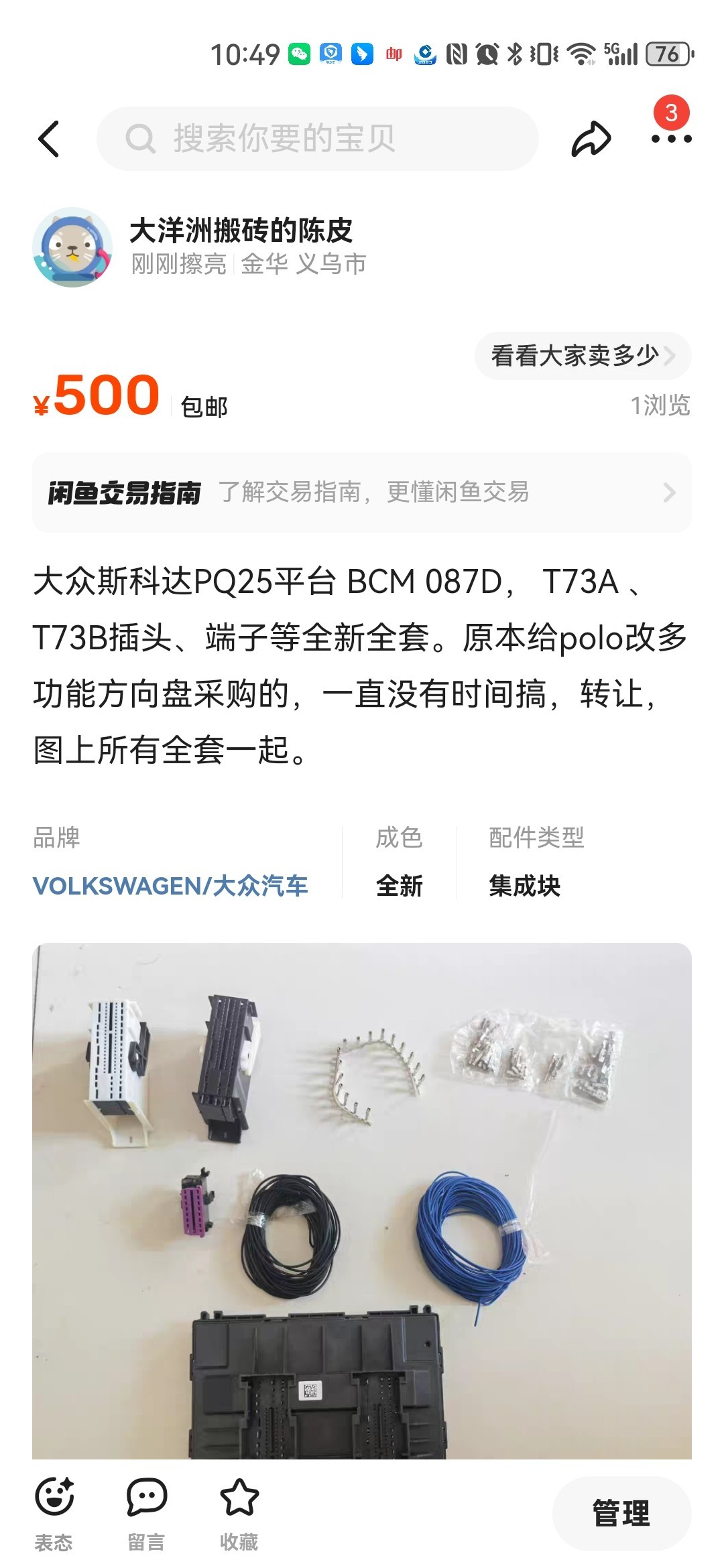Tap the search box for items
Screen dimensions: 724x1568
click(x=318, y=139)
